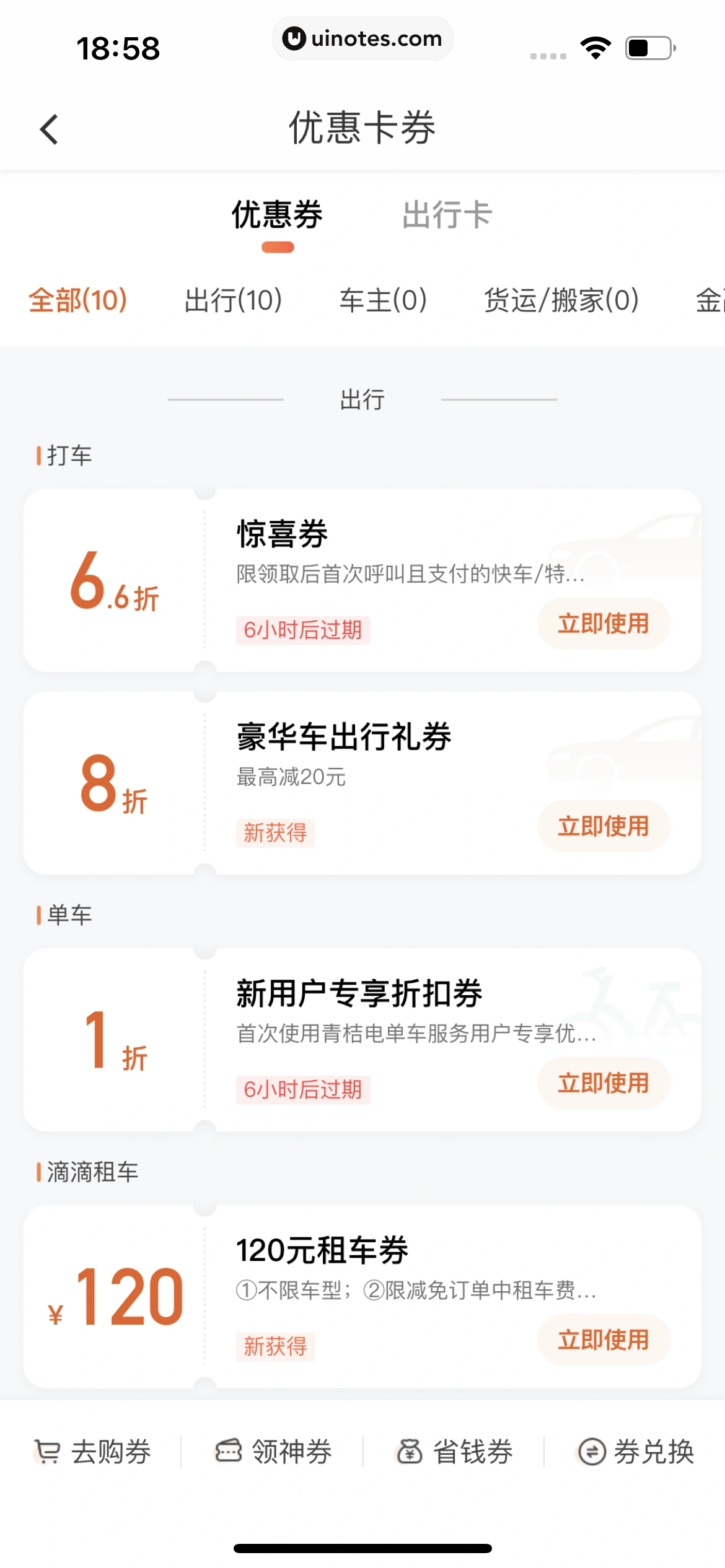Use the 新用户专享折扣券 immediately

point(603,1083)
